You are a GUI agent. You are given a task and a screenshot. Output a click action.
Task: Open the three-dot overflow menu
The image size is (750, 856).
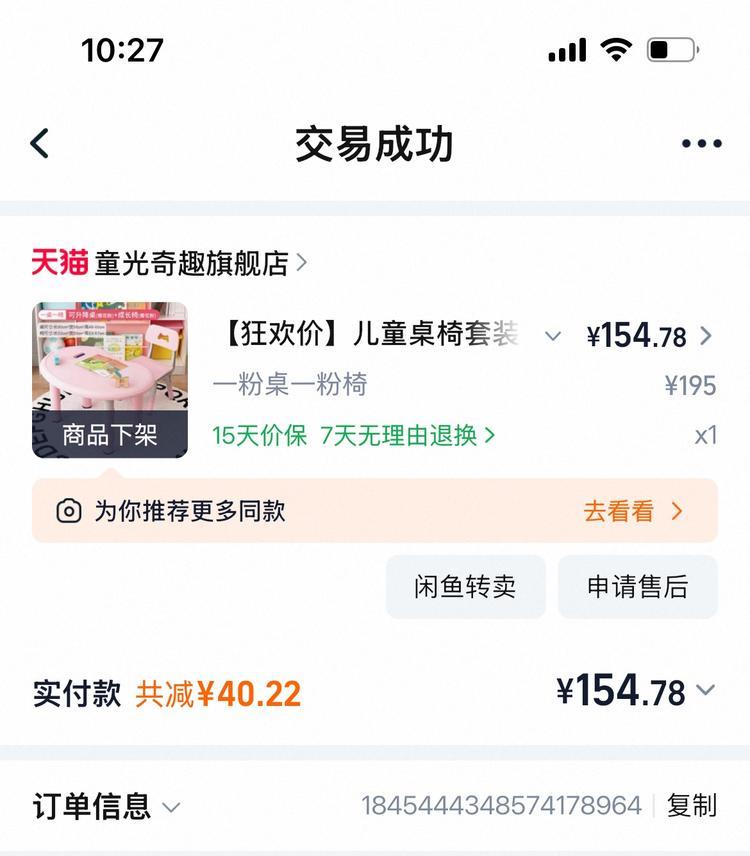click(701, 144)
